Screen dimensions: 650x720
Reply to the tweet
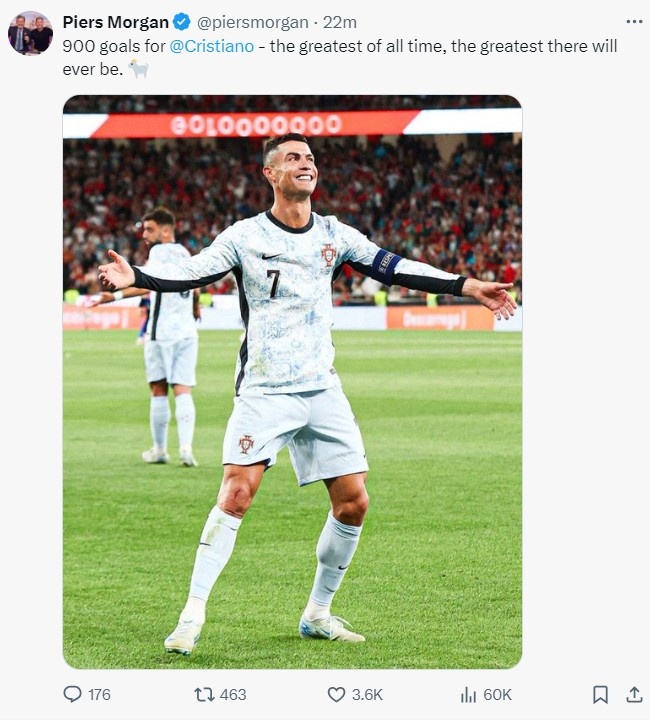[x=73, y=694]
